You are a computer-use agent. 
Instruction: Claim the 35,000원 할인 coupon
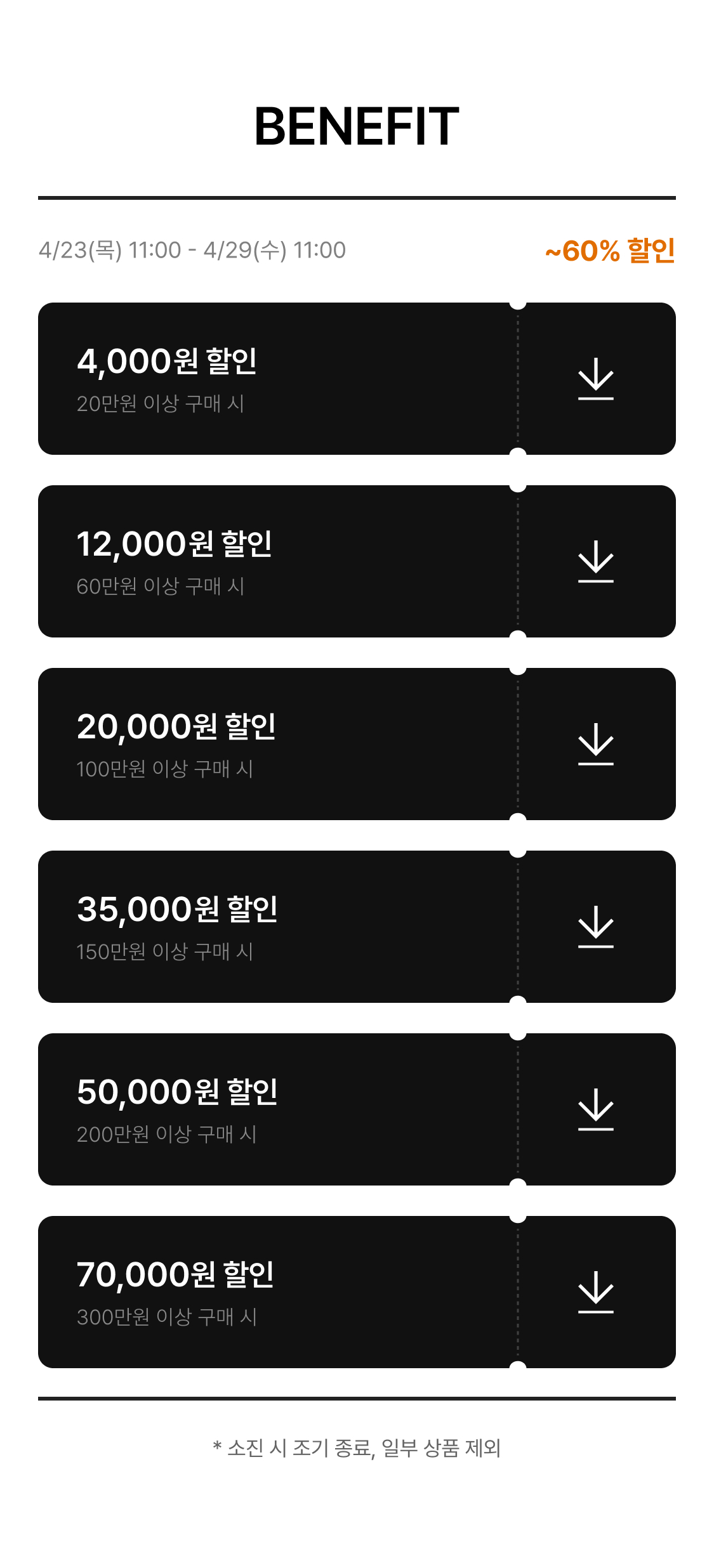(x=596, y=927)
